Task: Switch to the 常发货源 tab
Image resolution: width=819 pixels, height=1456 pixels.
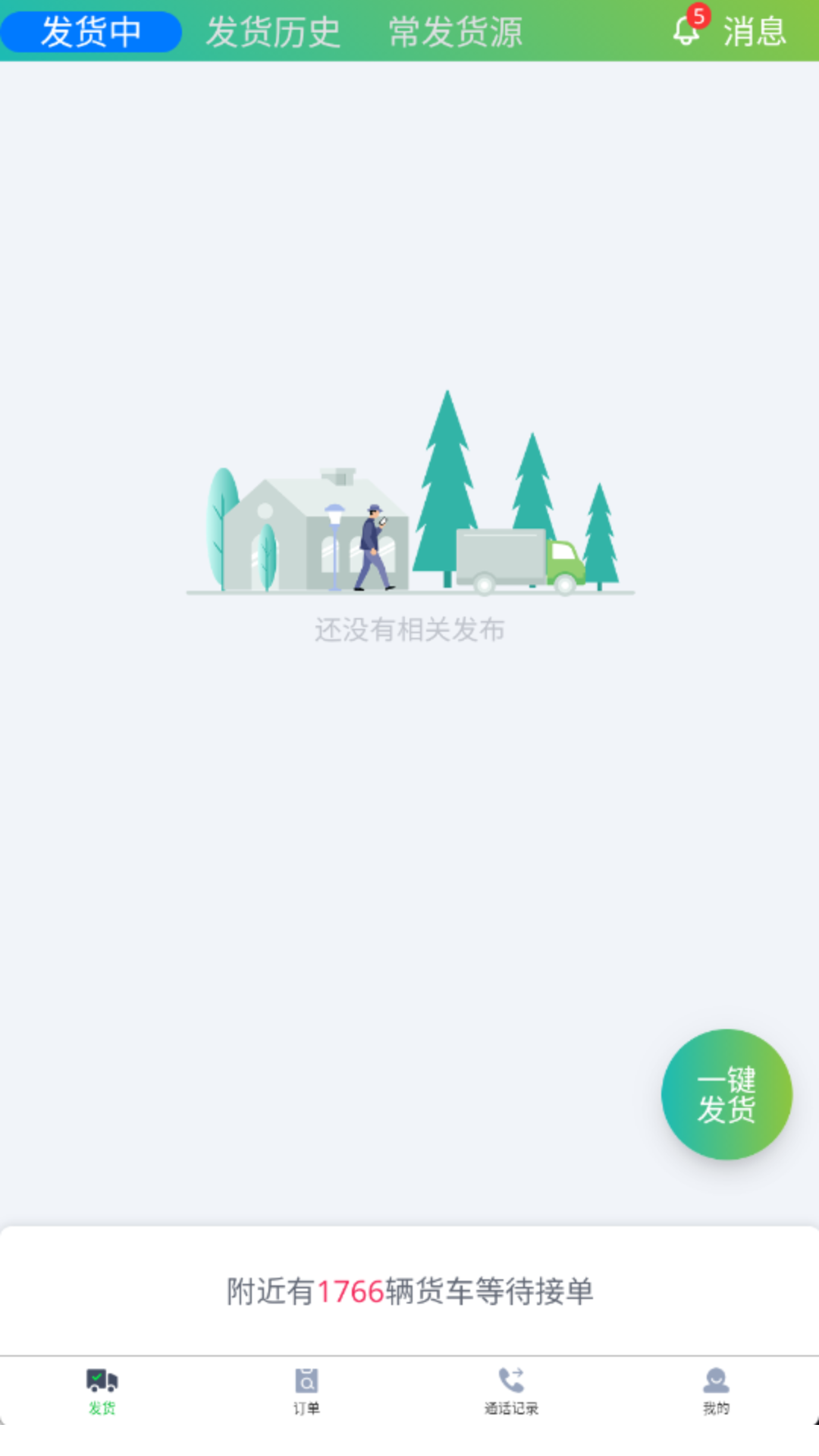Action: (x=455, y=32)
